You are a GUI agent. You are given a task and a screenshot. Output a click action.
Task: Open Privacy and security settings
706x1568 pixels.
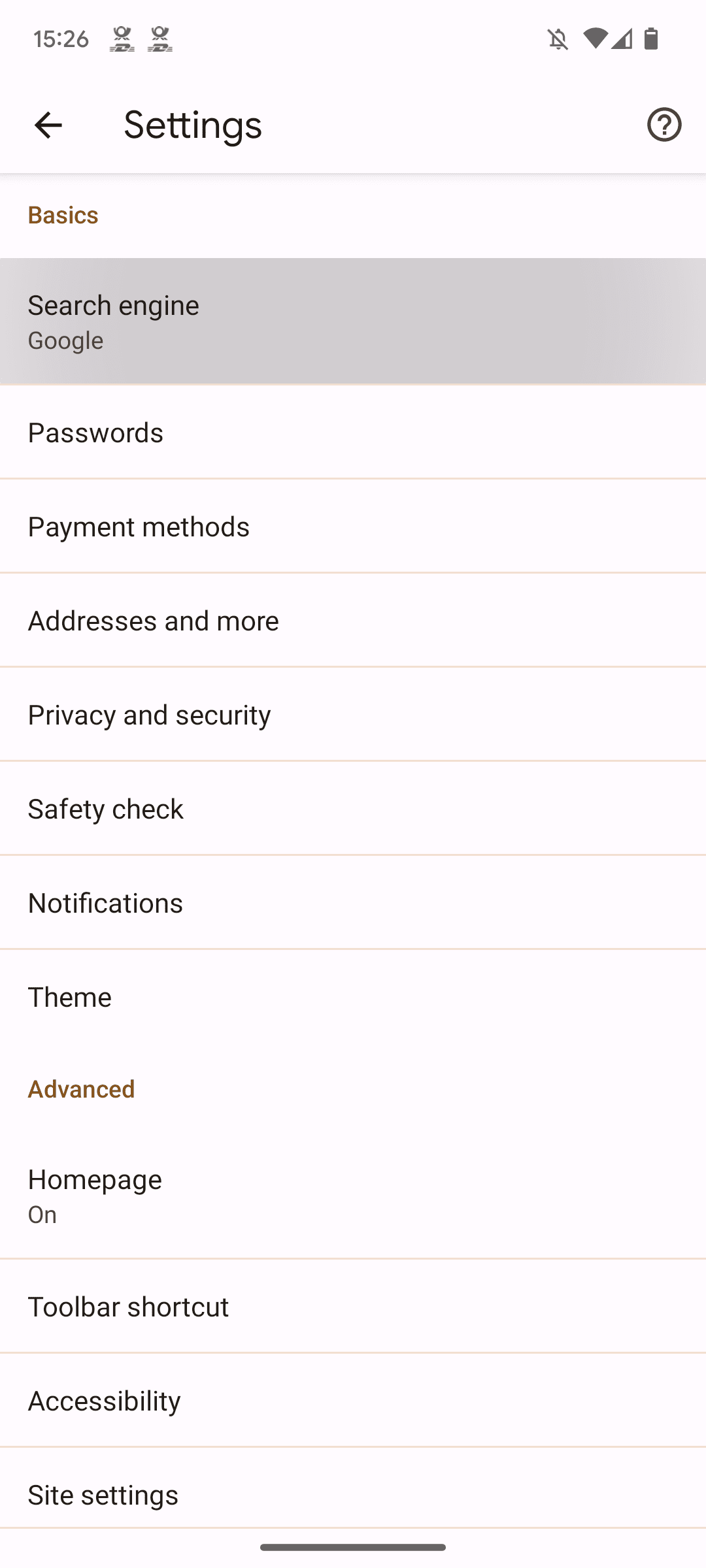pos(353,714)
